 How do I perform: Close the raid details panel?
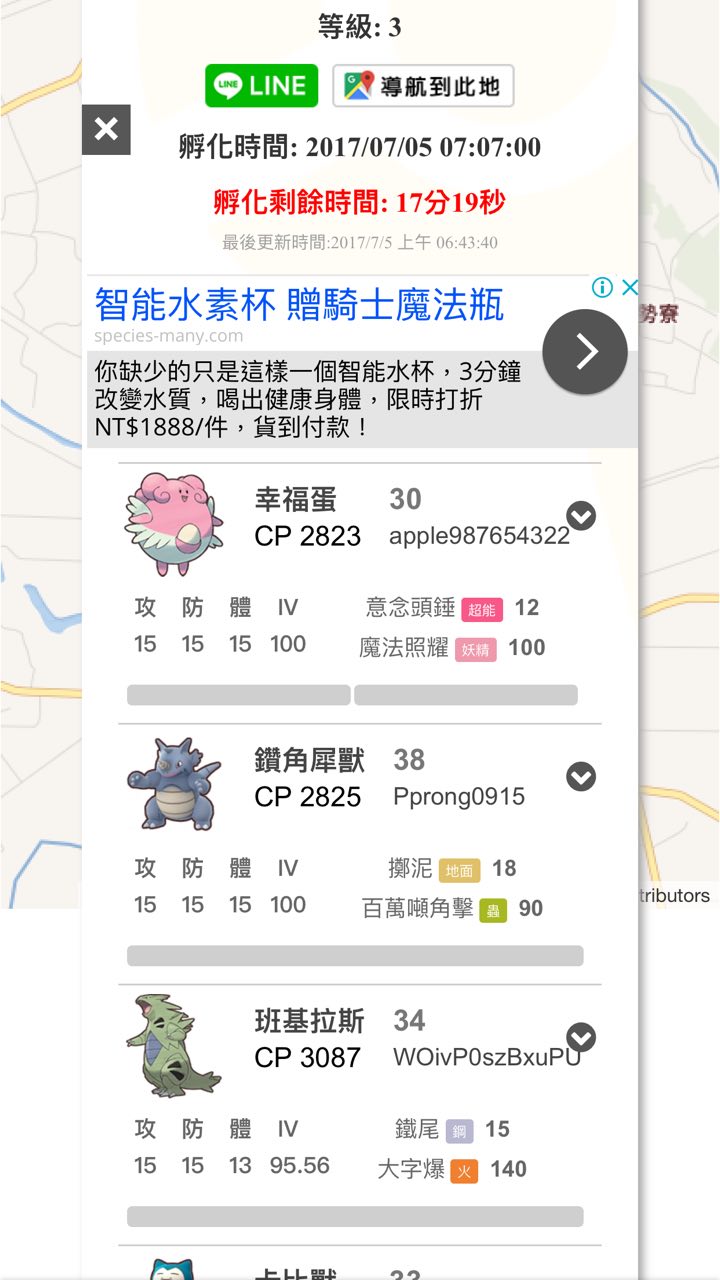click(106, 129)
